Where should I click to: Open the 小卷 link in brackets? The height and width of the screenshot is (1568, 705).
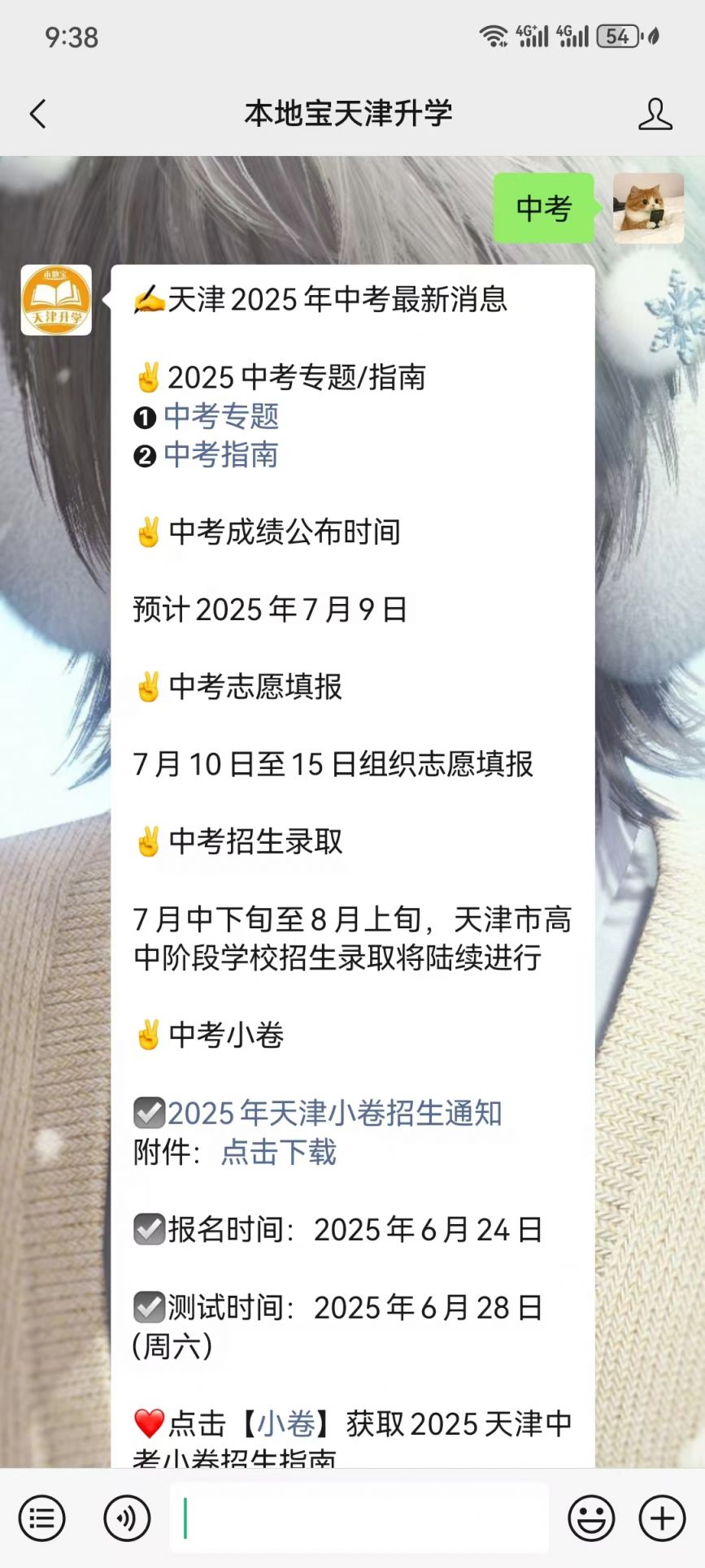pos(286,1423)
